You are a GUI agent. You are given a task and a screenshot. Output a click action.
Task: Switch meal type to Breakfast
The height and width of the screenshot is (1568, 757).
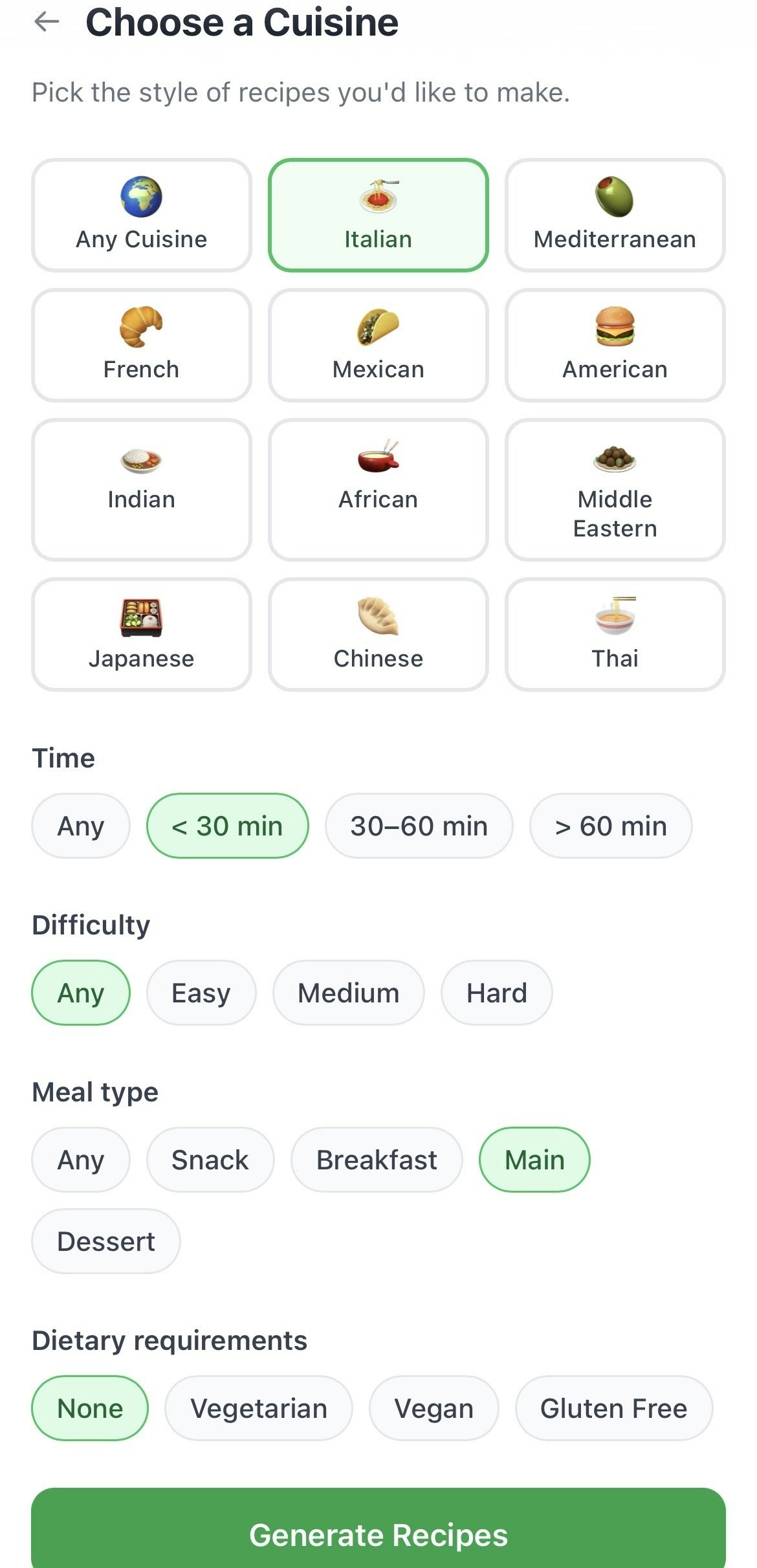(377, 1160)
